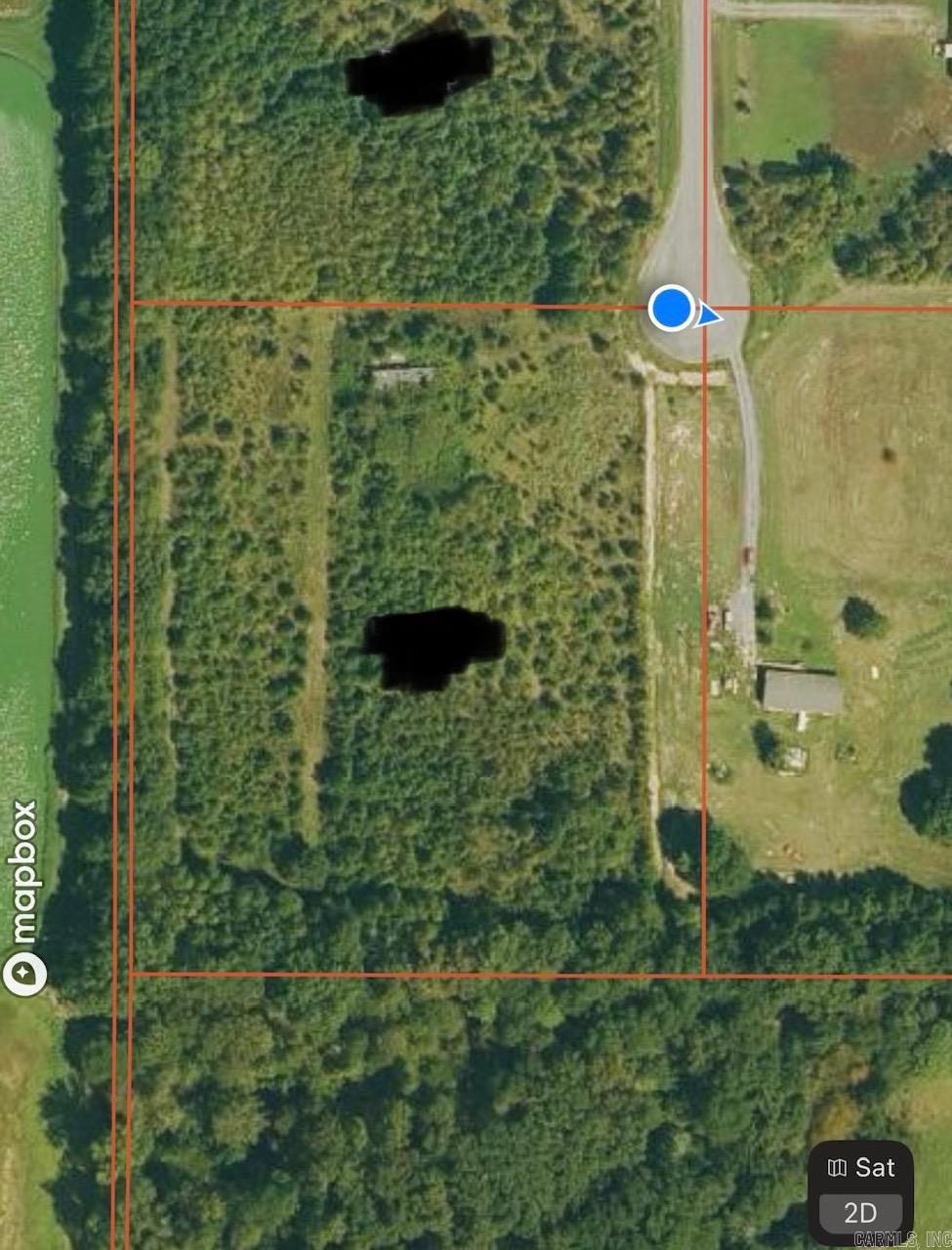The width and height of the screenshot is (952, 1250).
Task: Select the 2D tab in the view switcher
Action: click(861, 1214)
